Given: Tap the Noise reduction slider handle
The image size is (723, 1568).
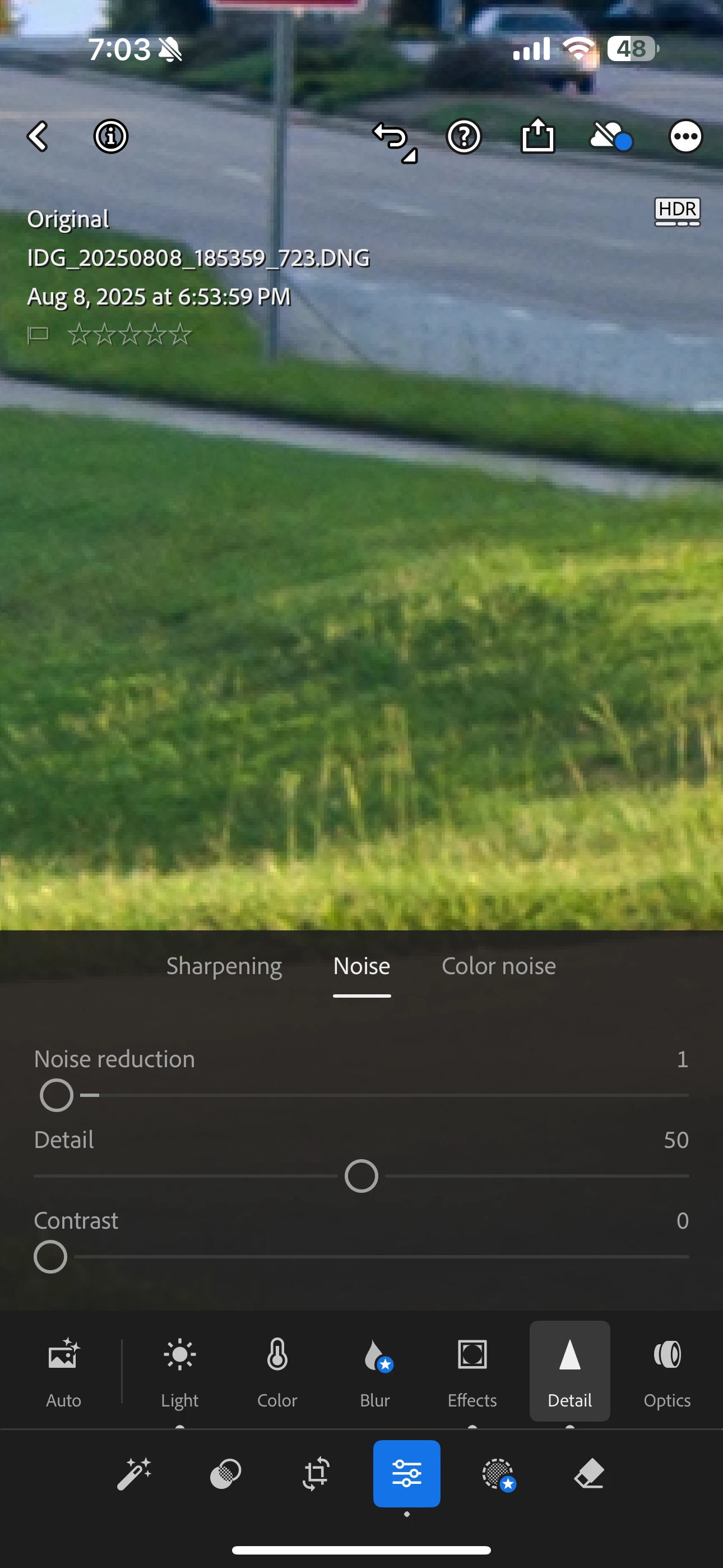Looking at the screenshot, I should coord(57,1096).
